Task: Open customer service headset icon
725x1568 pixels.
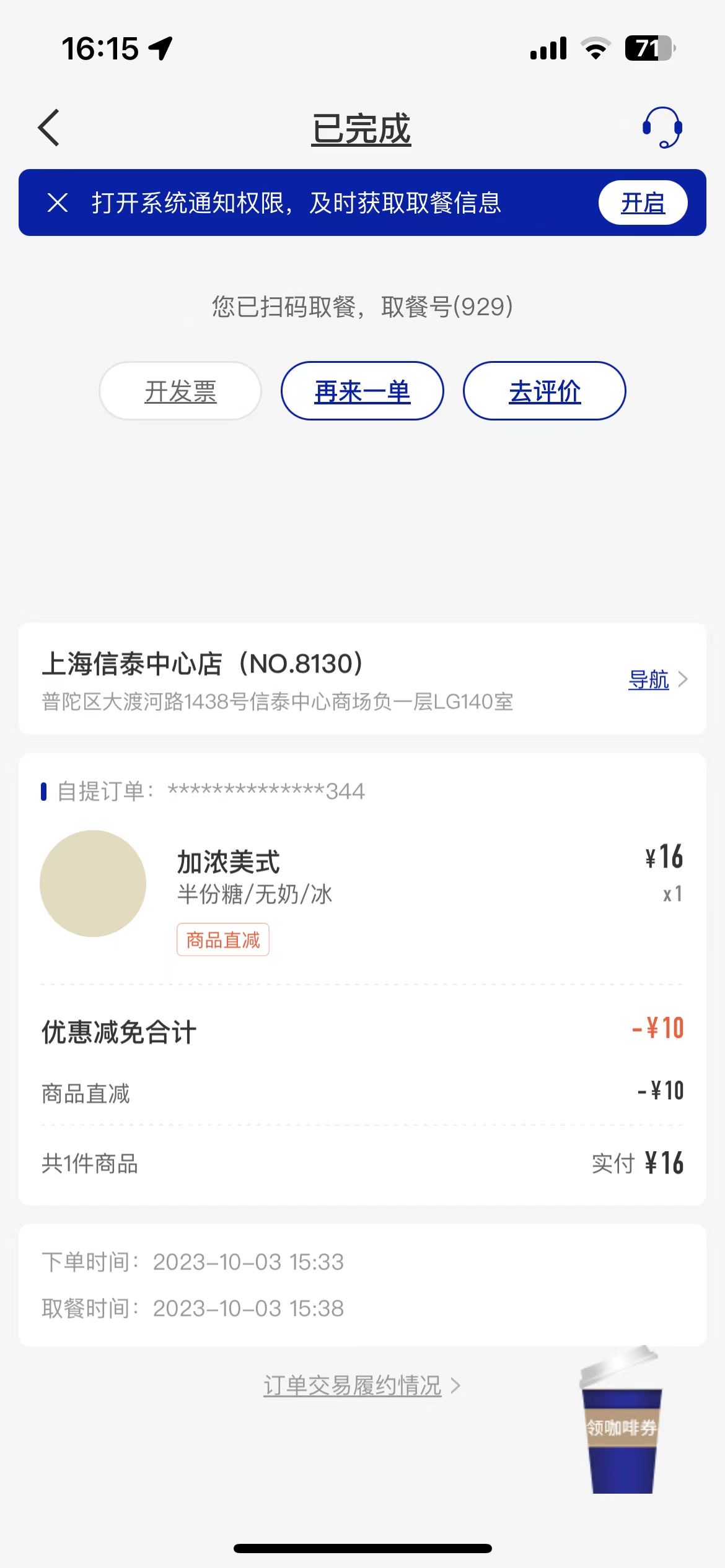Action: tap(662, 127)
